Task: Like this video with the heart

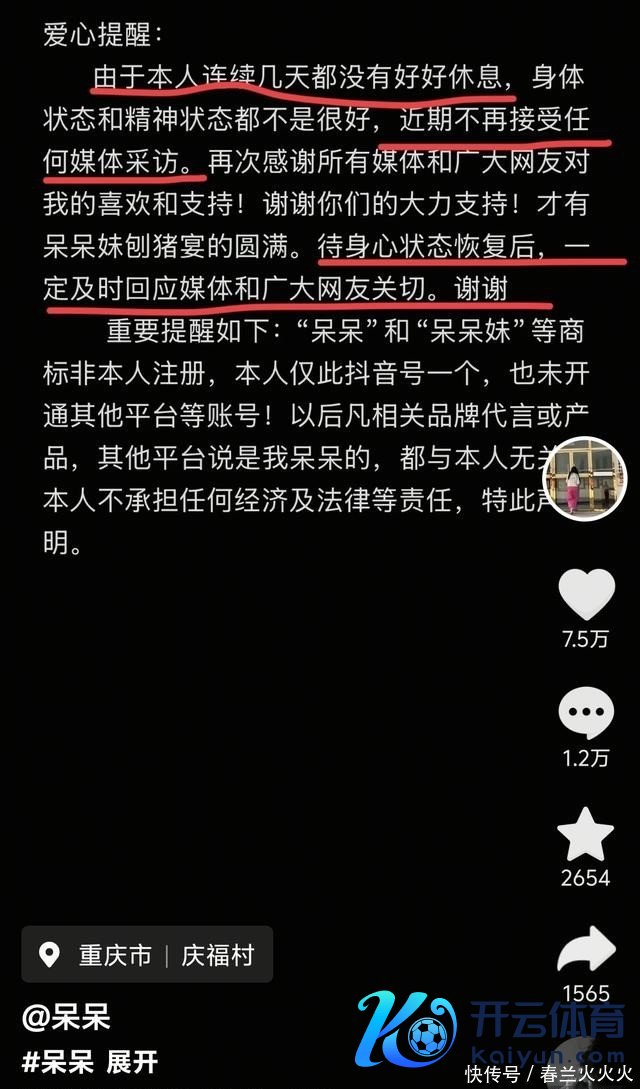Action: pos(586,594)
